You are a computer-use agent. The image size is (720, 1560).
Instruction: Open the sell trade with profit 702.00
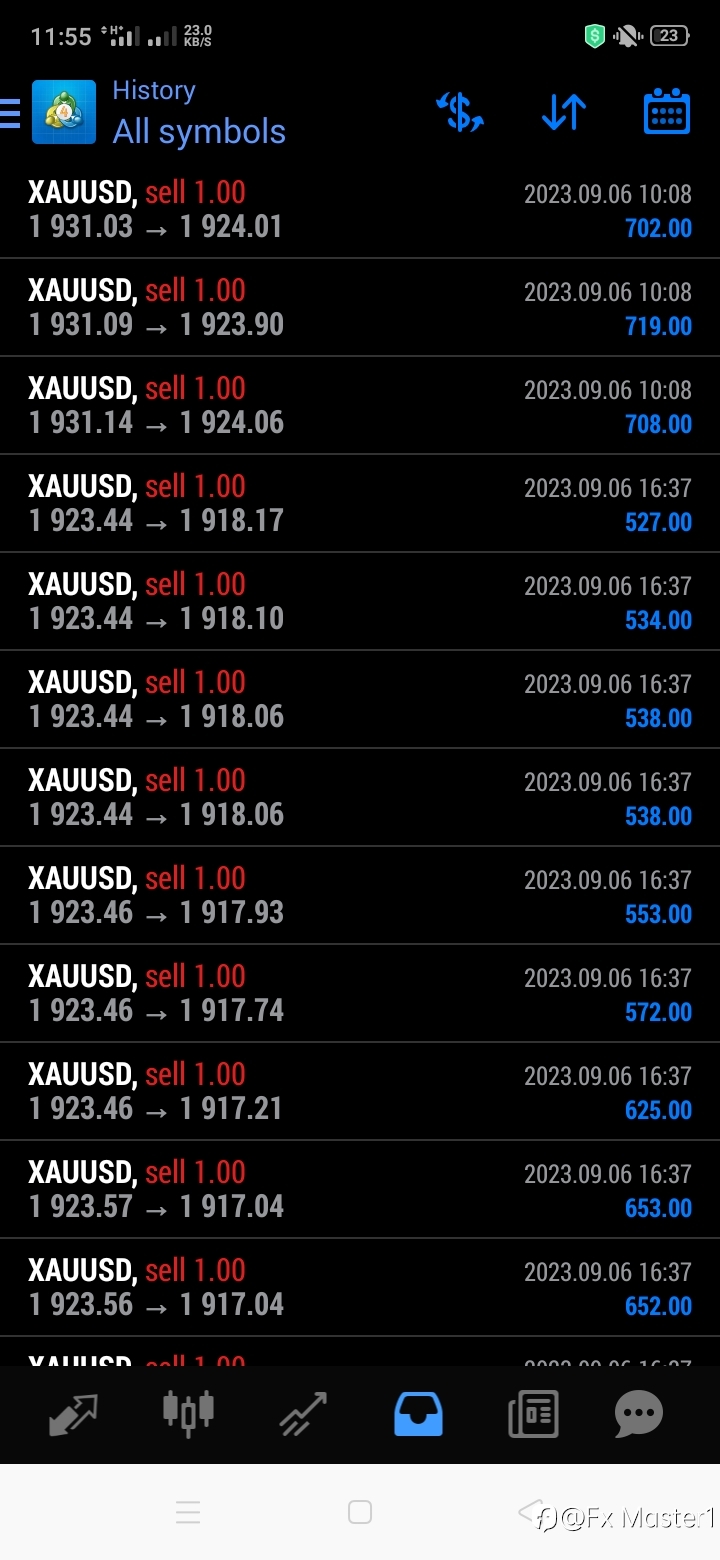[360, 210]
